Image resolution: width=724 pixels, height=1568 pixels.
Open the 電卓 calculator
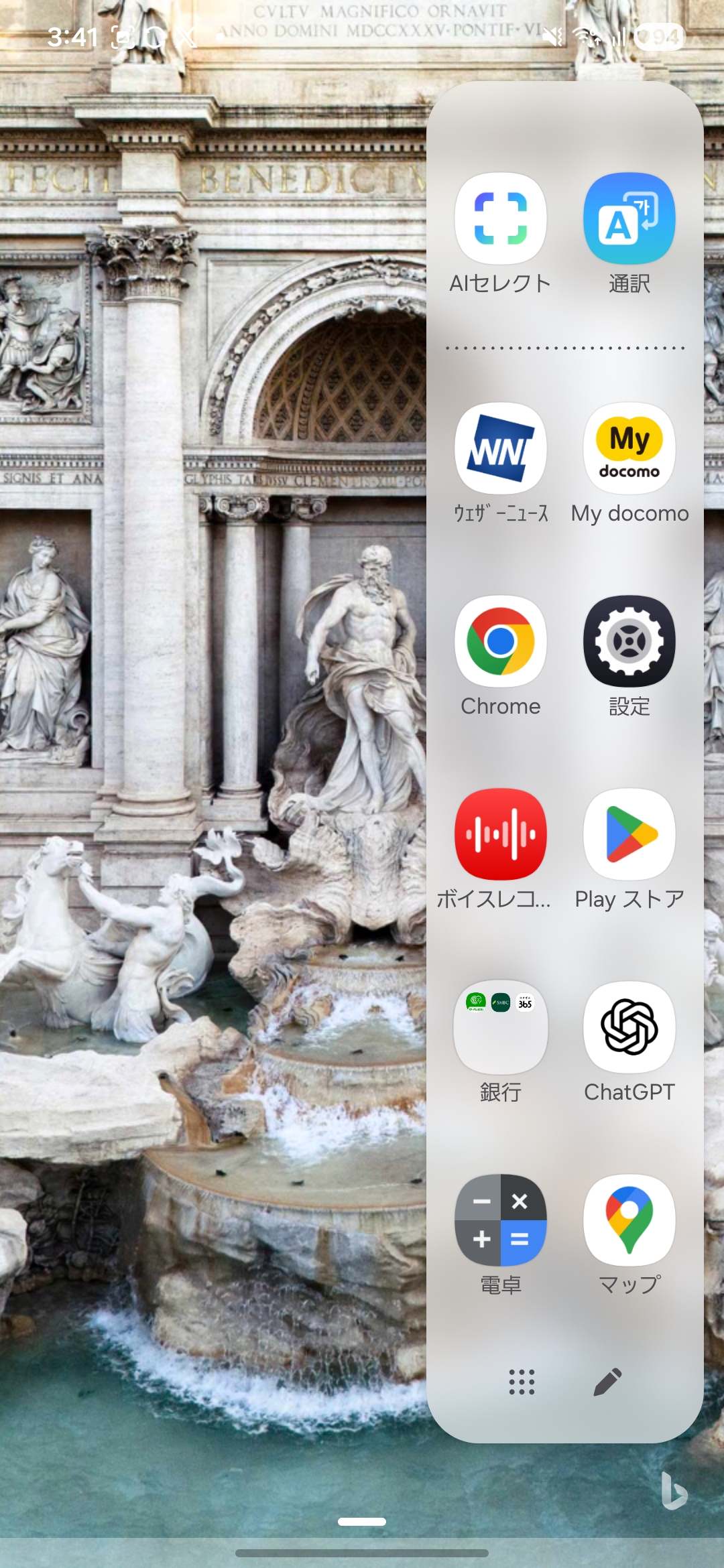tap(500, 1220)
